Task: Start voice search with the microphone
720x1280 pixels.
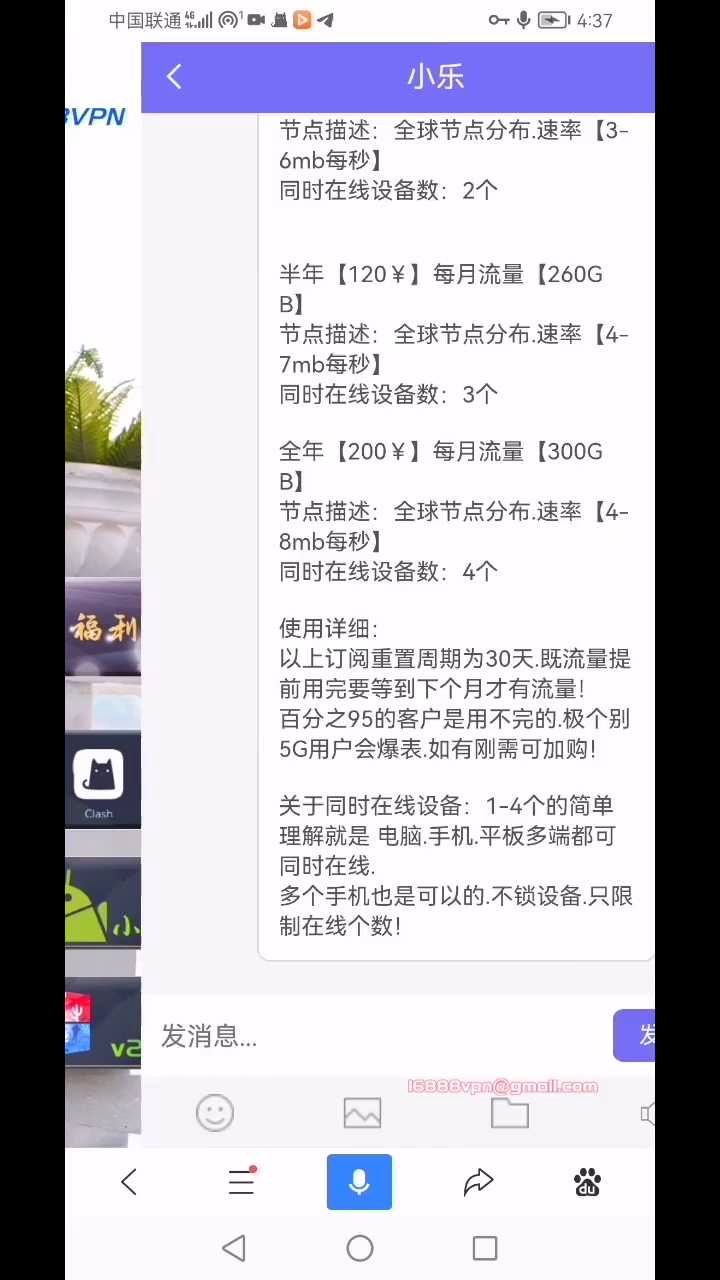Action: pos(359,1182)
